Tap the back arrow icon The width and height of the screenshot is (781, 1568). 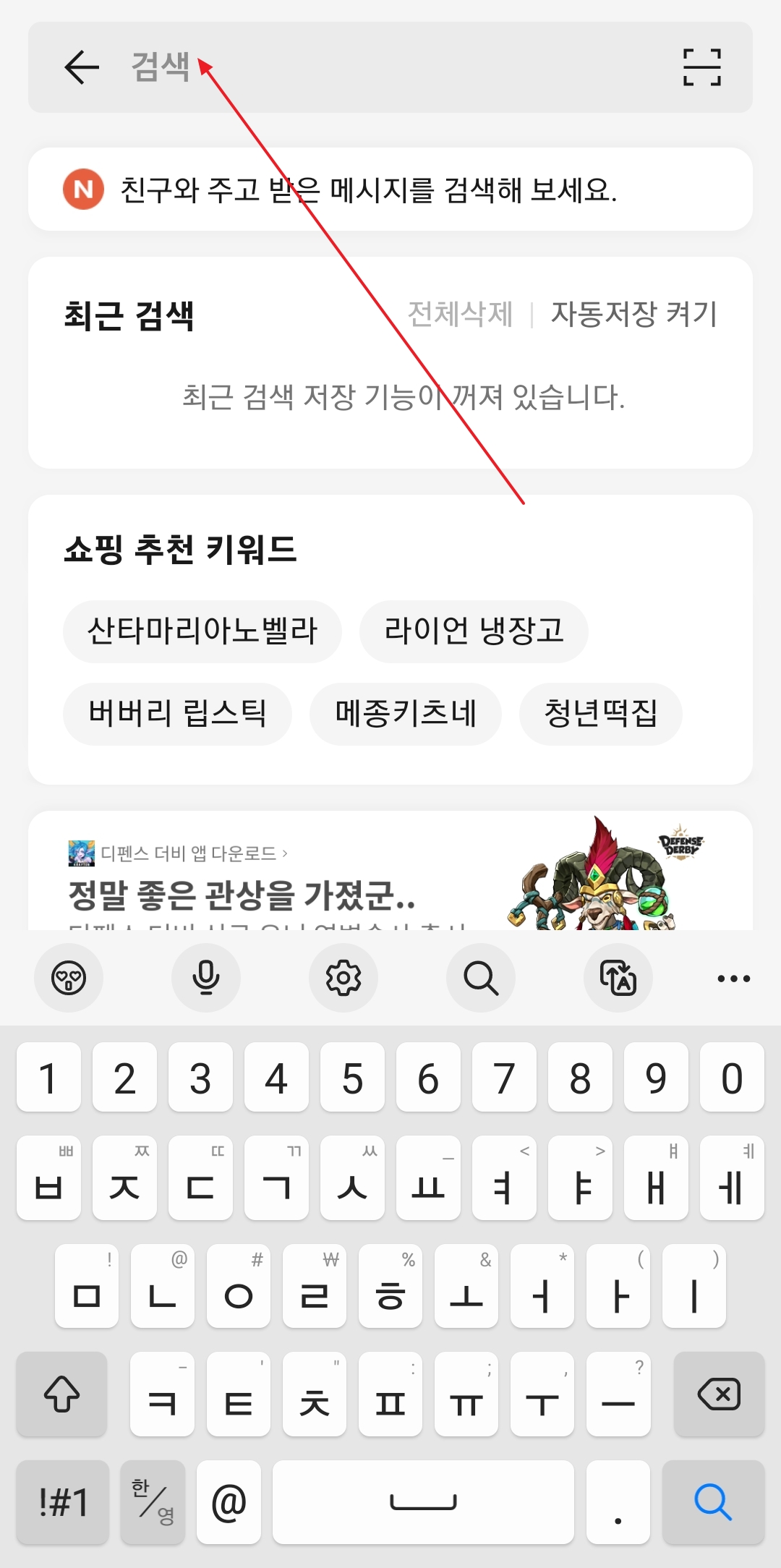(x=81, y=67)
